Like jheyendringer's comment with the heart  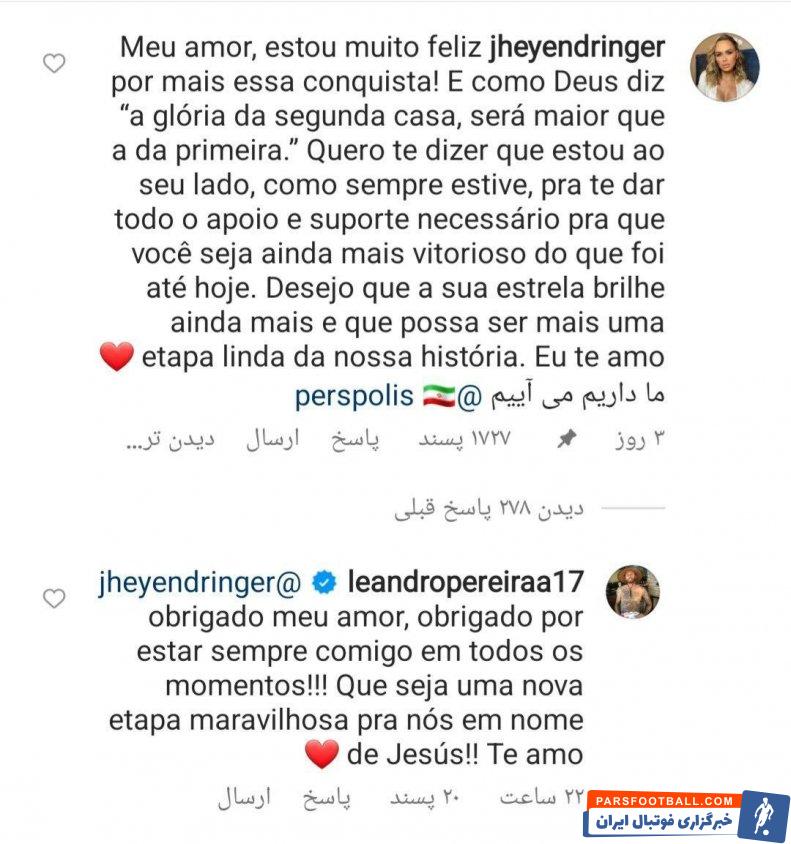pyautogui.click(x=54, y=64)
